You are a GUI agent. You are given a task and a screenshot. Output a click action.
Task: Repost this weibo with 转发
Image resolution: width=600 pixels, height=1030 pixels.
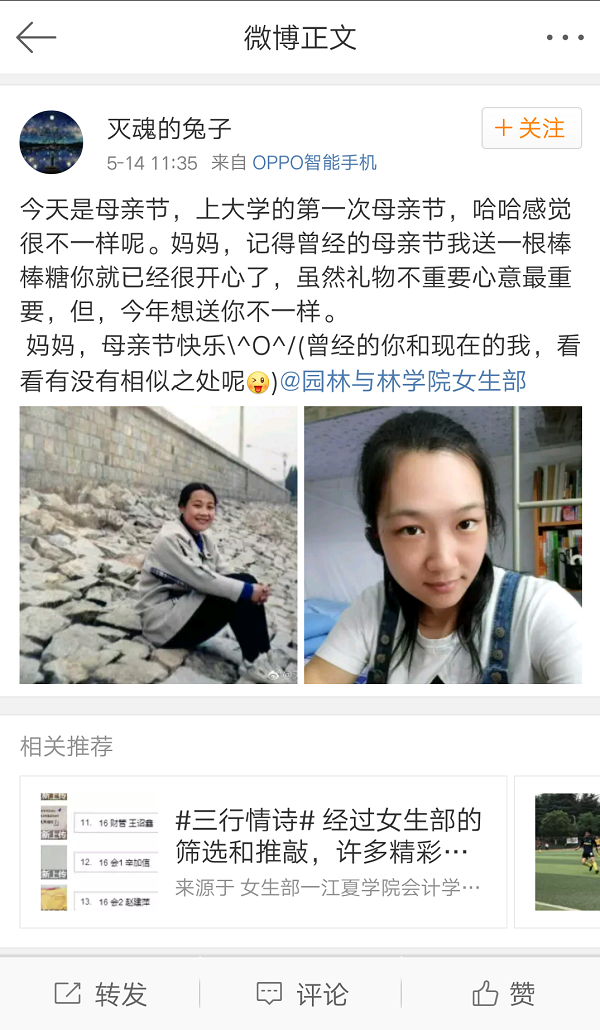(100, 993)
